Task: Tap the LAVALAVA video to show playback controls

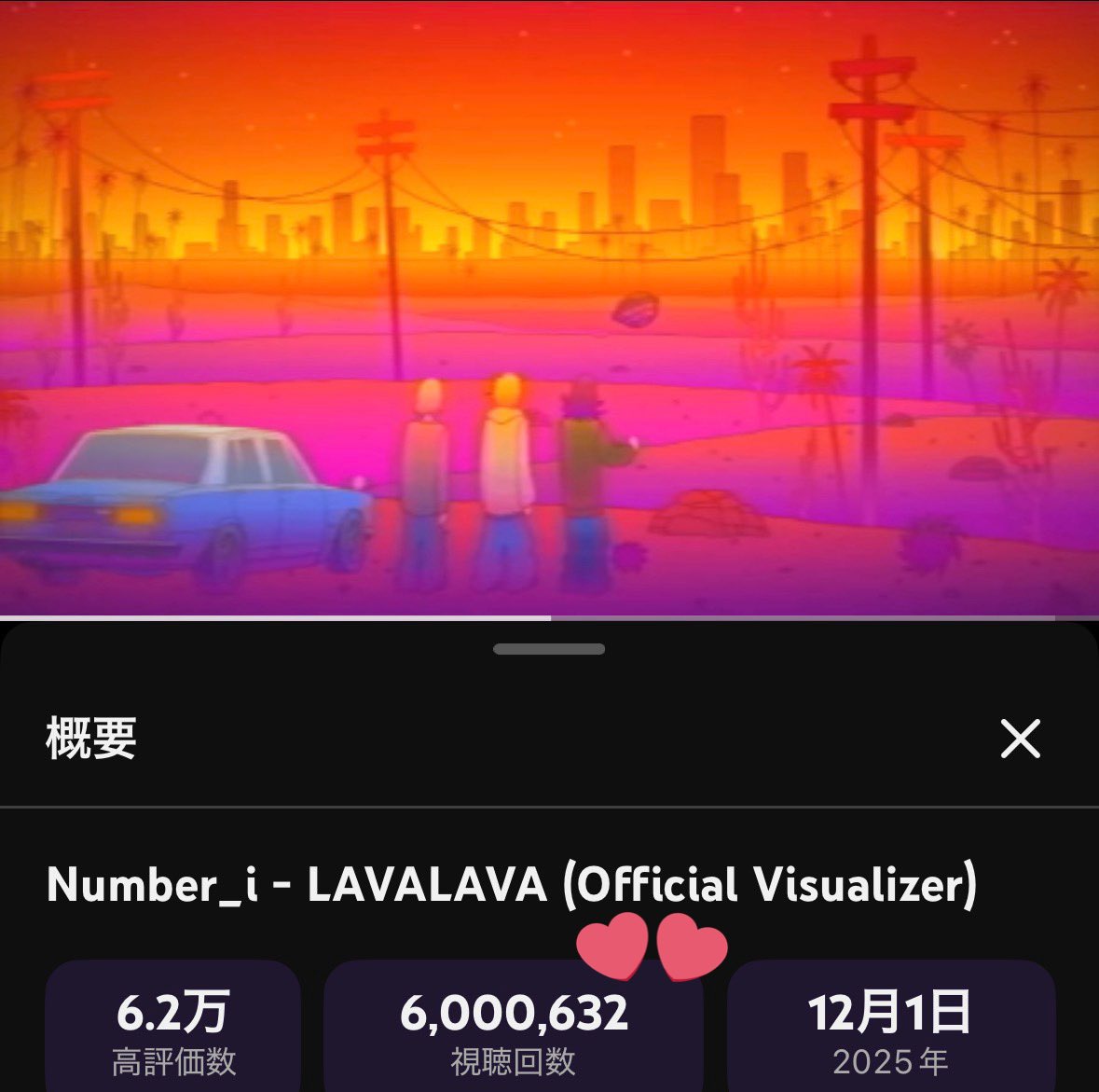Action: click(x=549, y=308)
